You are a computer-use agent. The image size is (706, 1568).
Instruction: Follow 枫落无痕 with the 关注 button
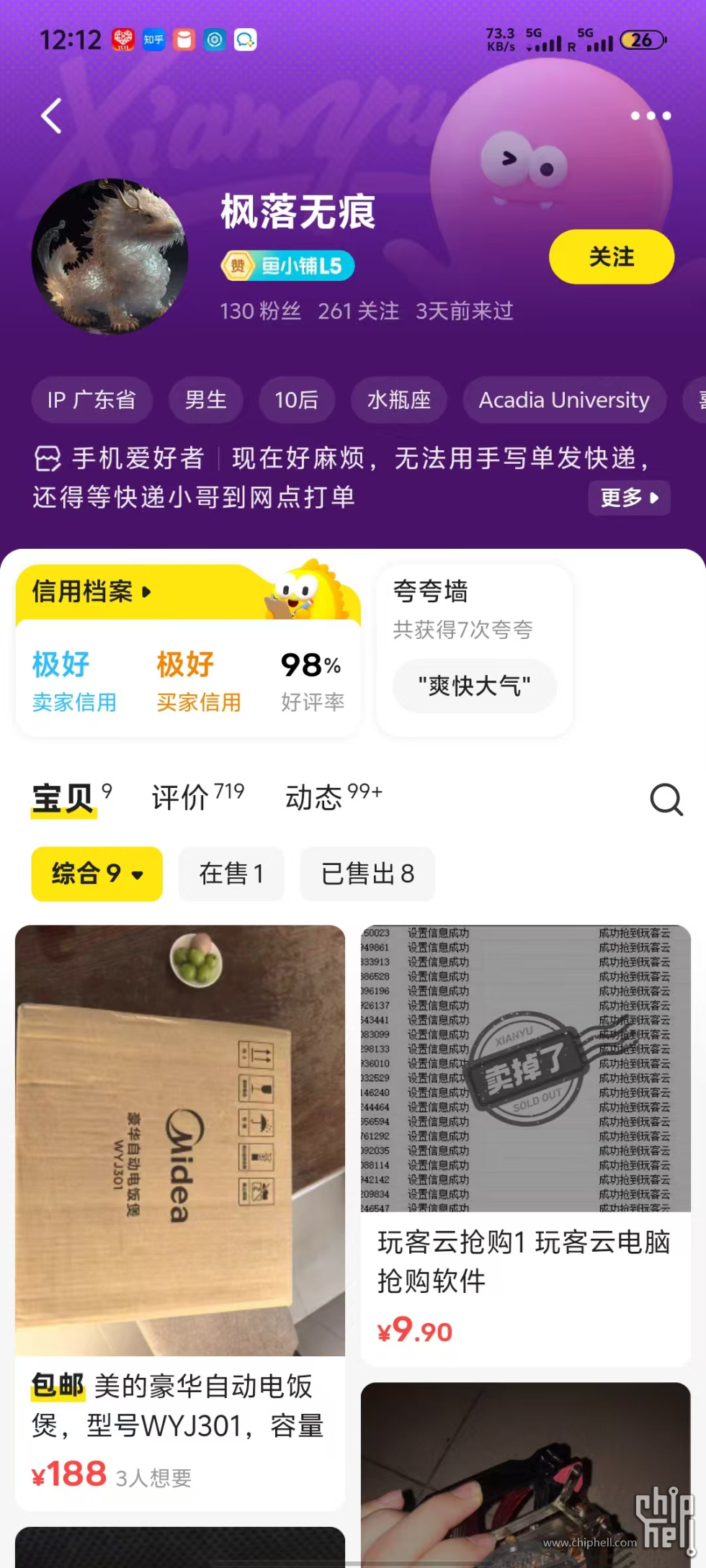[x=611, y=256]
